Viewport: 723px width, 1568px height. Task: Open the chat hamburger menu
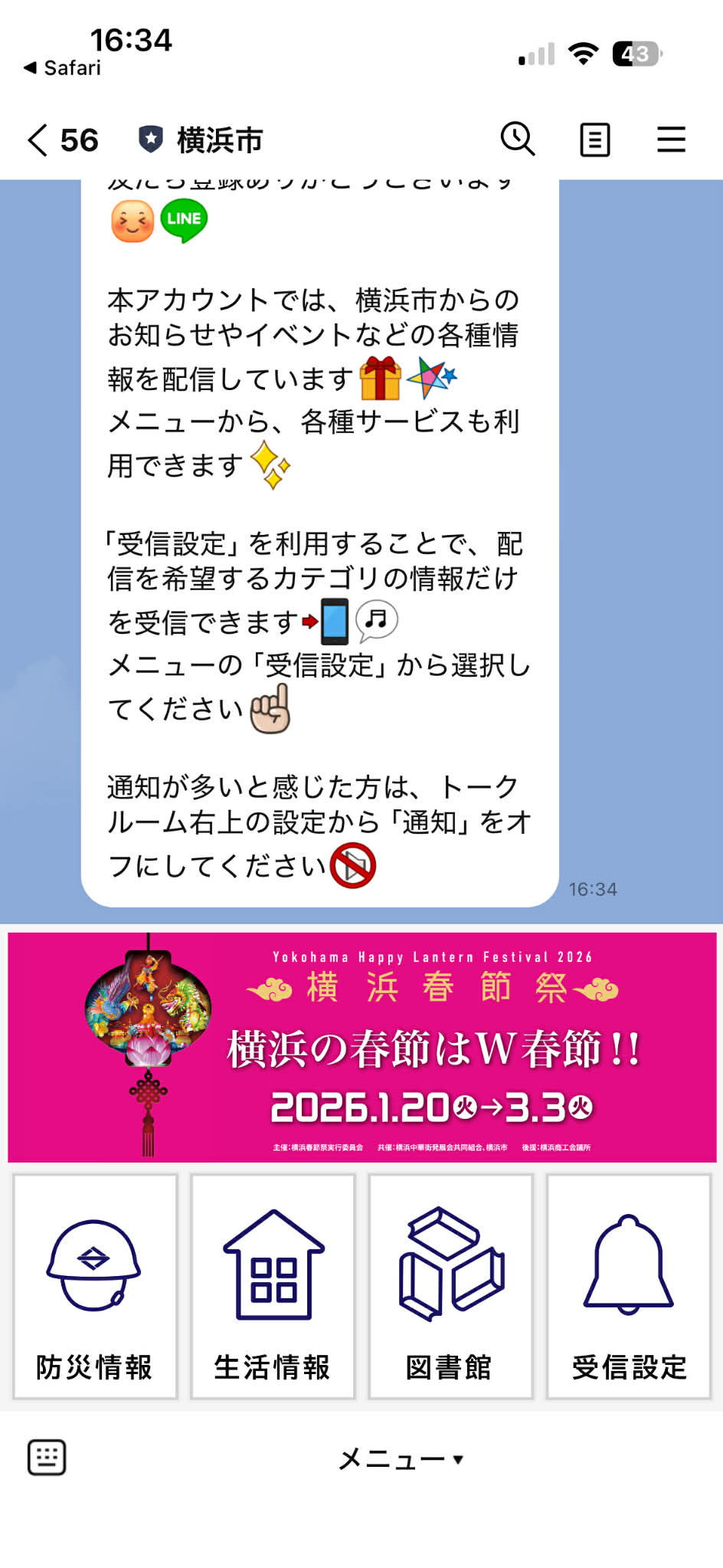coord(671,140)
